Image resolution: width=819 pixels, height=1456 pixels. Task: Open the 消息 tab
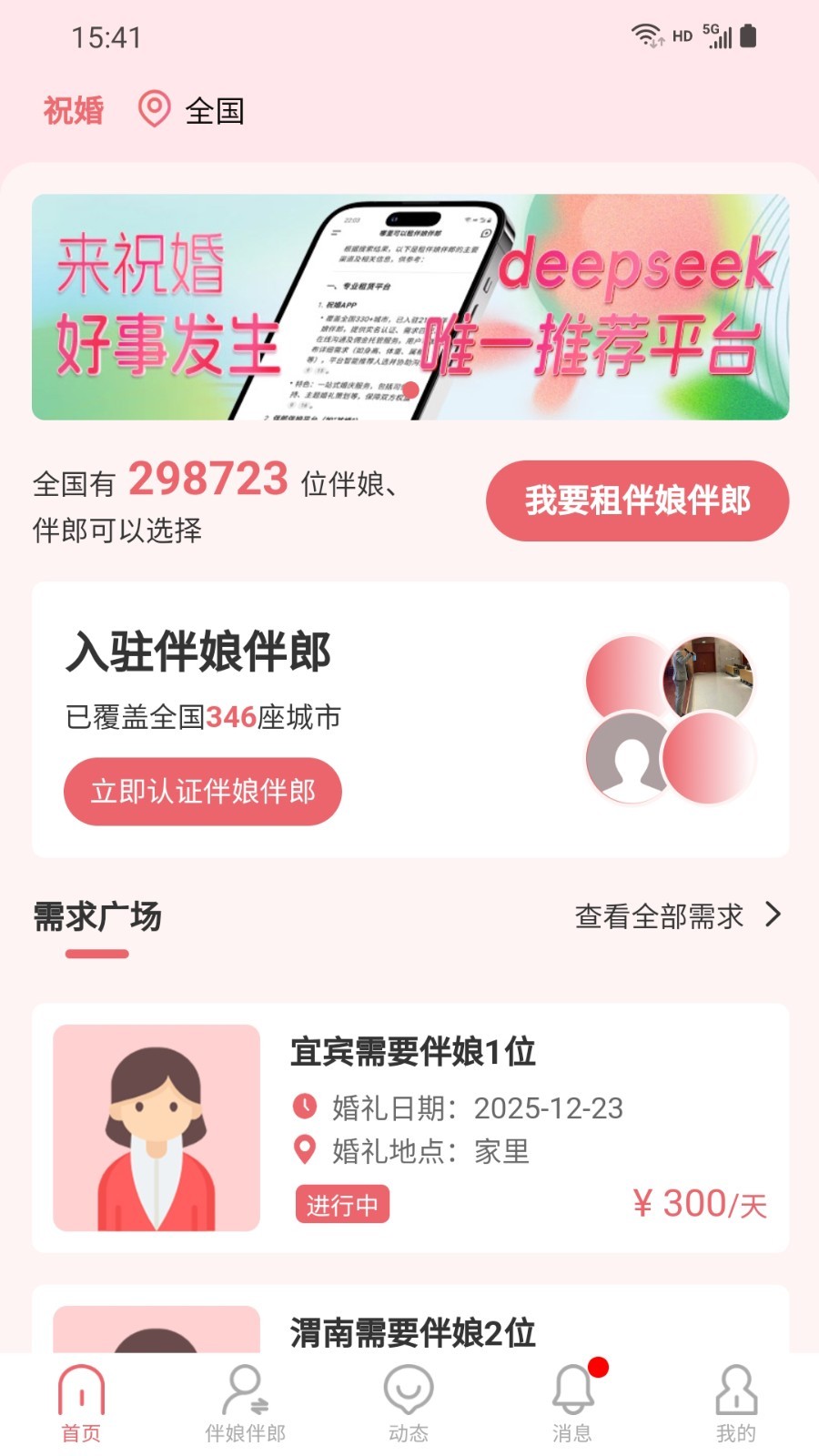(572, 1405)
